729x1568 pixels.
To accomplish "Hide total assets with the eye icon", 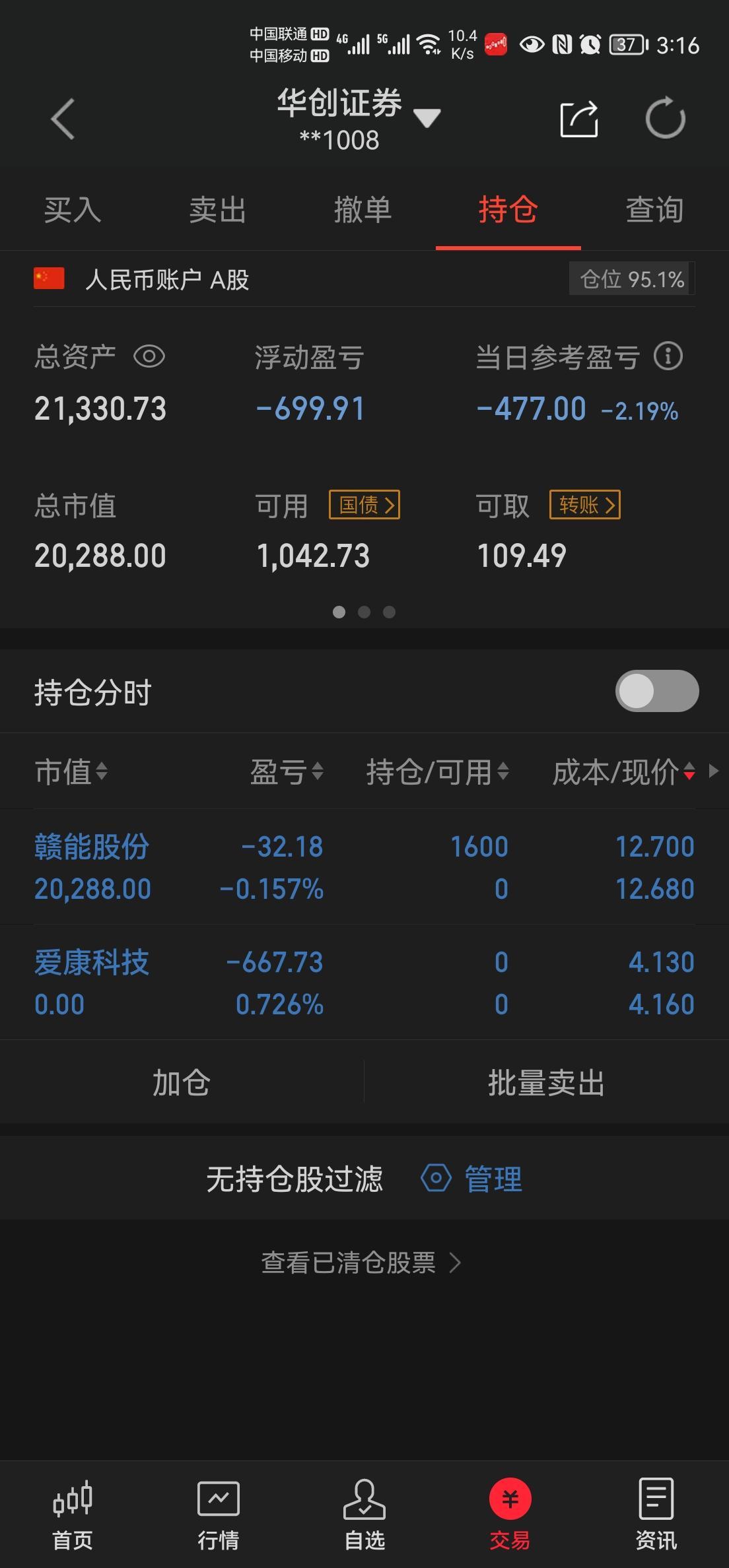I will pyautogui.click(x=149, y=357).
